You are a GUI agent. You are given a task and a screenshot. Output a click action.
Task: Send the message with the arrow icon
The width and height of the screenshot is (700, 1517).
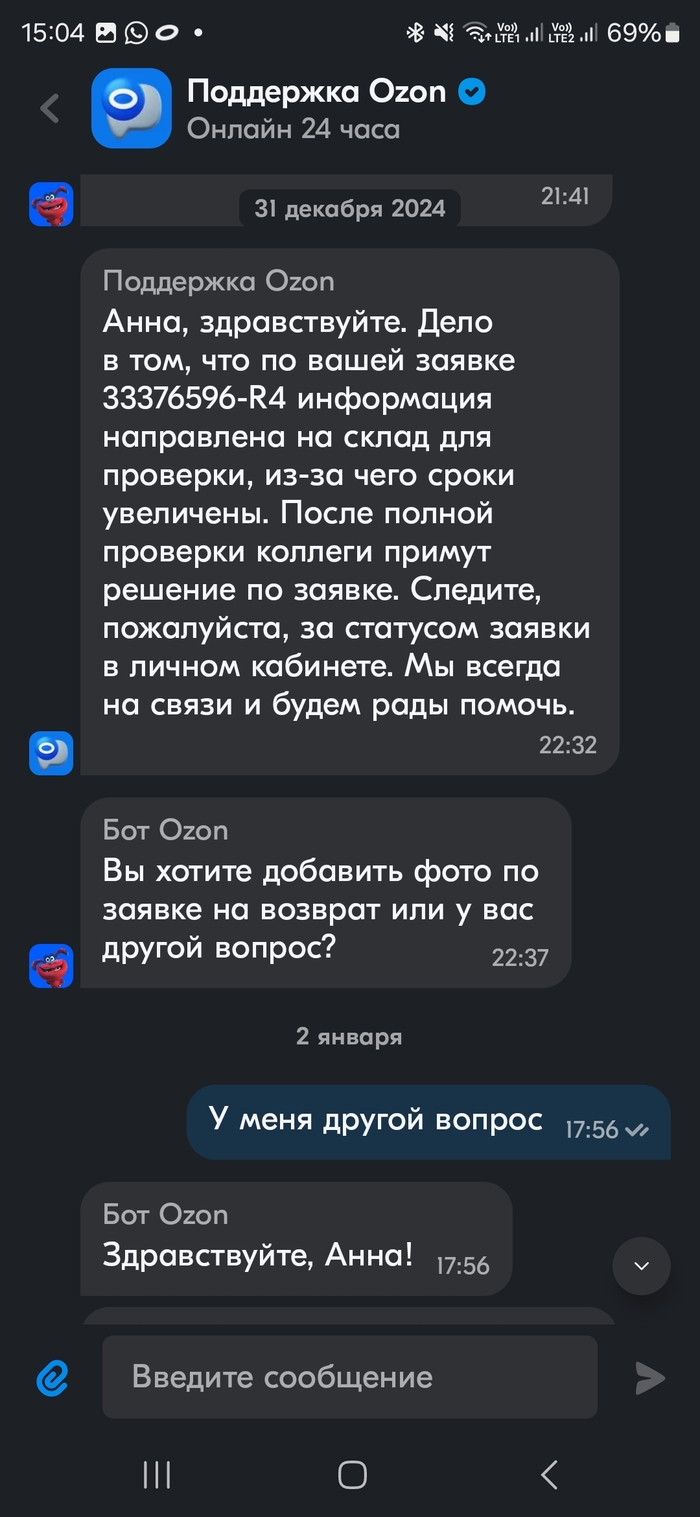[x=650, y=1378]
